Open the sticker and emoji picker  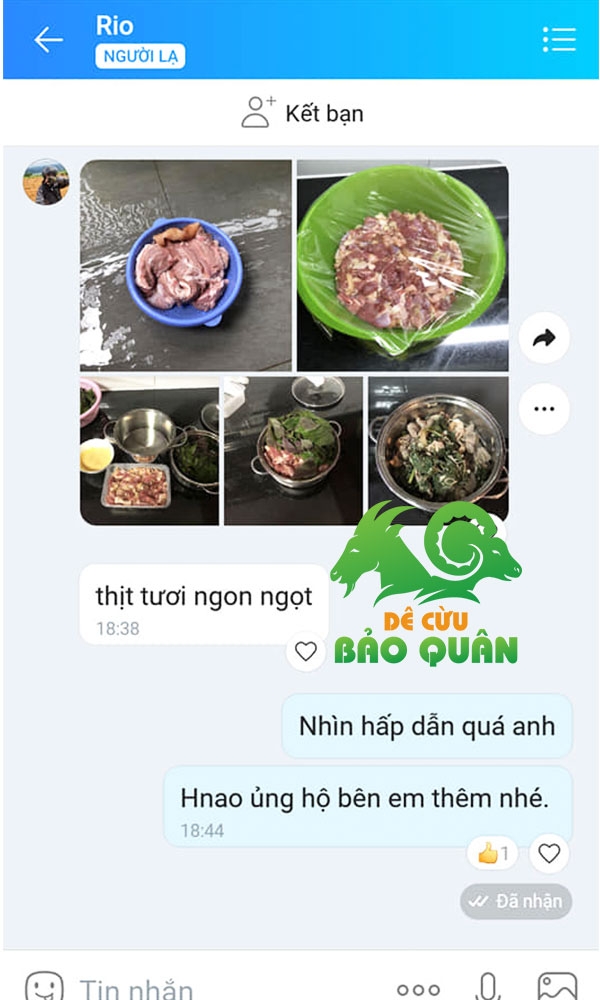point(44,987)
